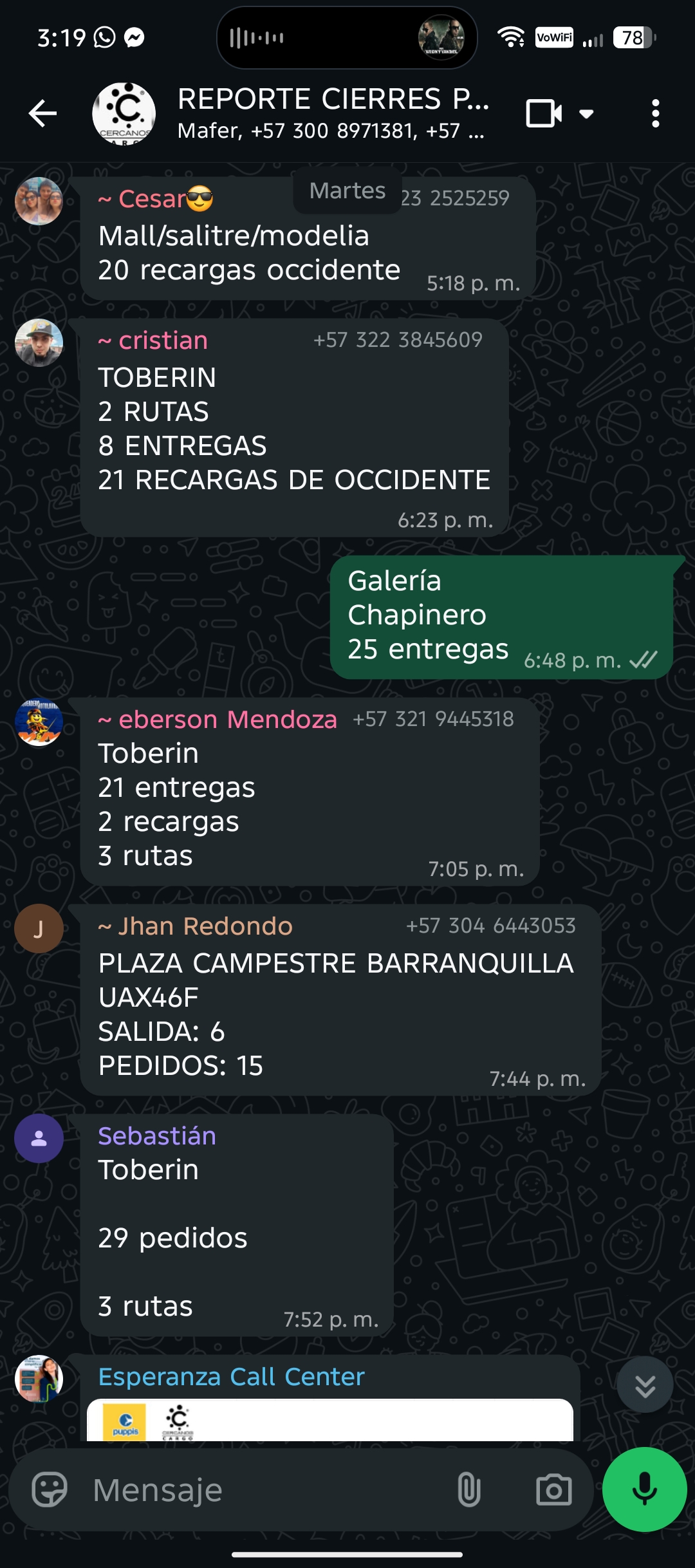Tap Jhan Redondo's sender name
Image resolution: width=695 pixels, height=1568 pixels.
(x=205, y=926)
